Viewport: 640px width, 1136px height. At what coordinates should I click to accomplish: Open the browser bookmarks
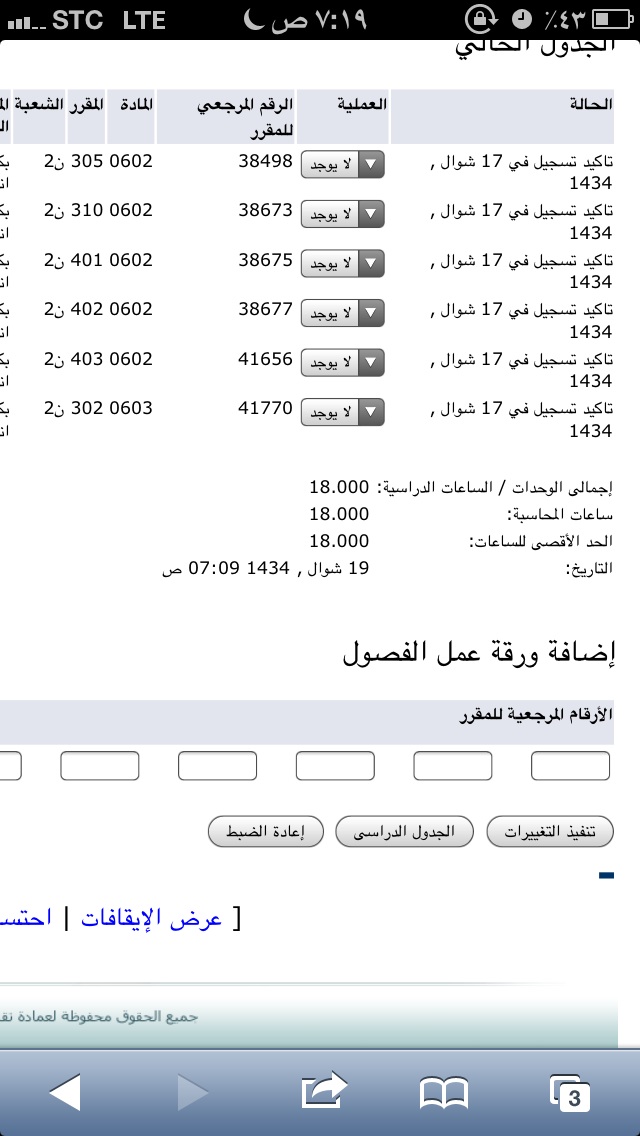tap(444, 1092)
